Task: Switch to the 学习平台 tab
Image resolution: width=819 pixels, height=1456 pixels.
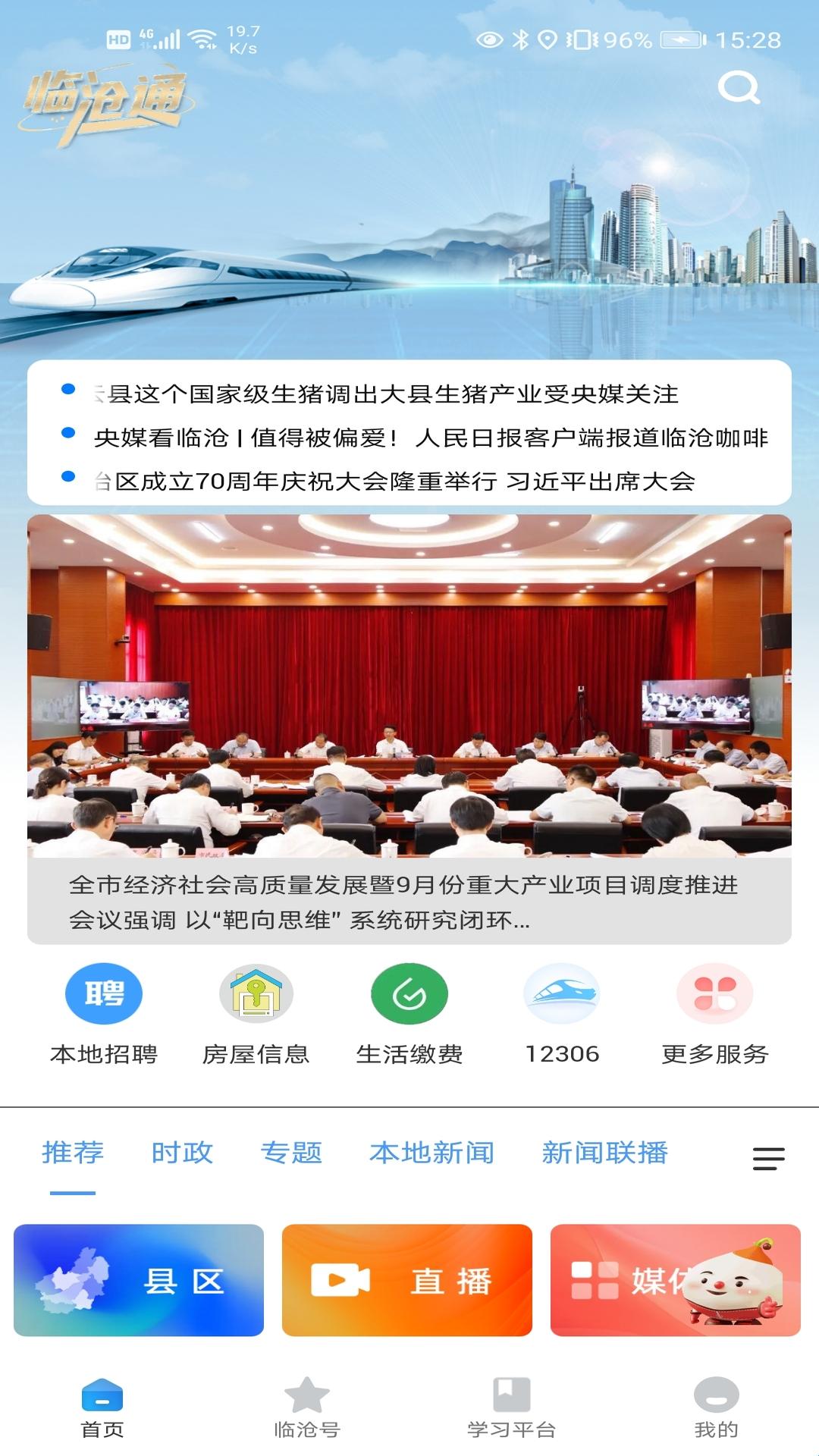Action: [x=512, y=1407]
